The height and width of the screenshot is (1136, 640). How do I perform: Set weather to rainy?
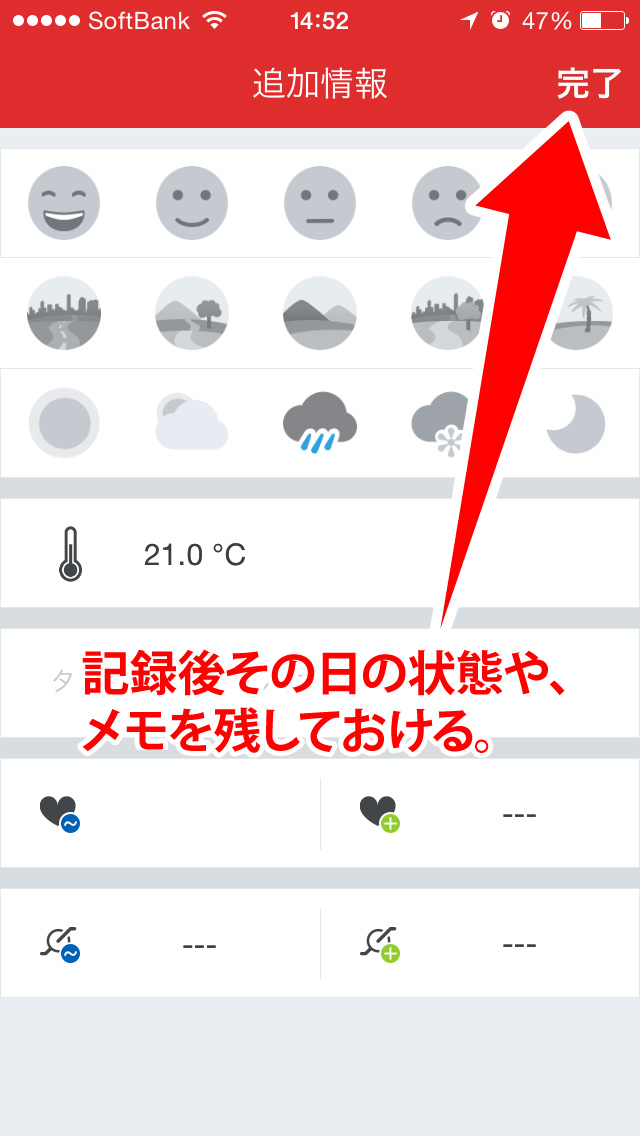point(320,423)
